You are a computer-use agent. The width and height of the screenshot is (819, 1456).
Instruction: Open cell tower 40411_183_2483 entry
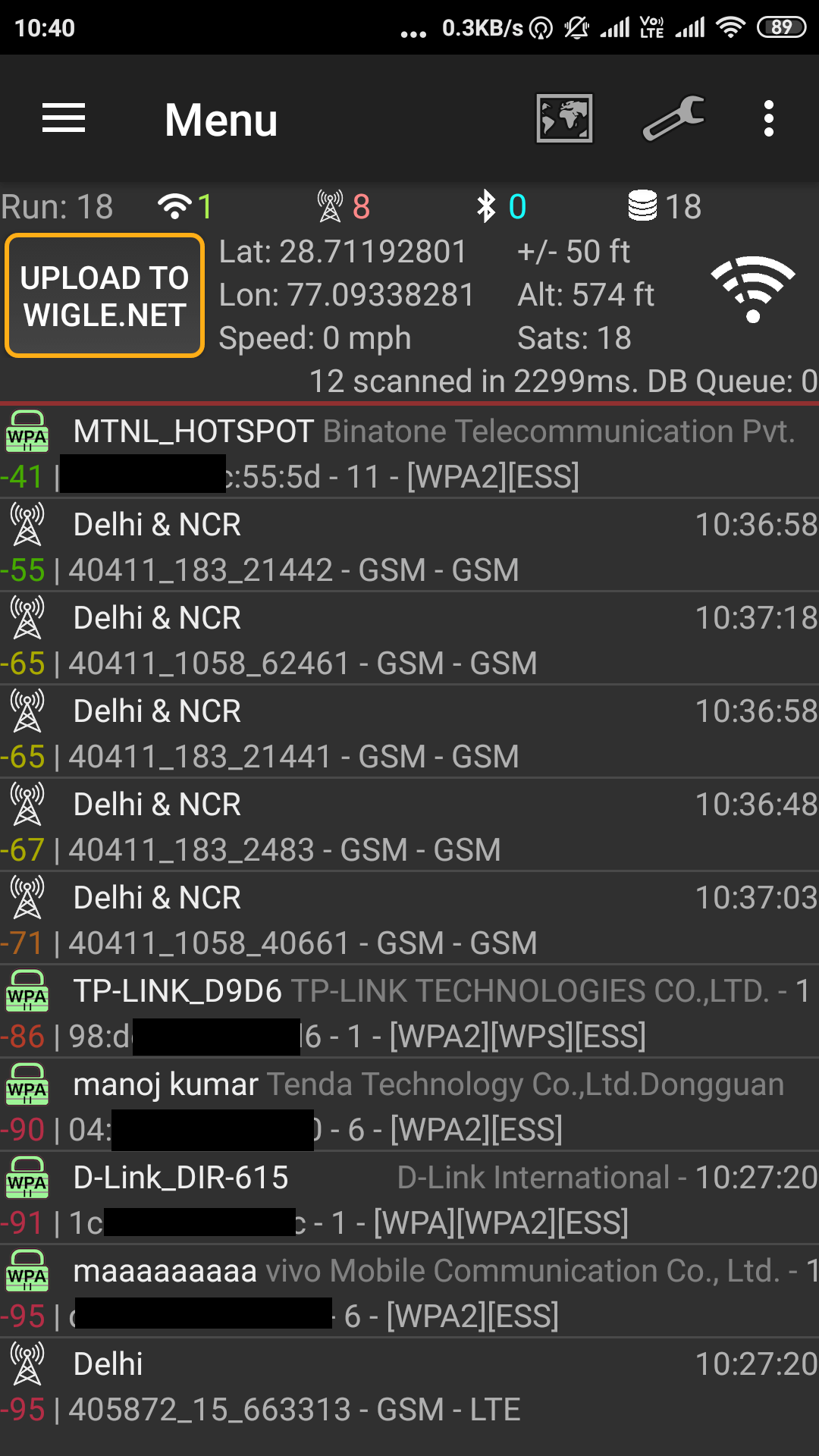(x=409, y=826)
